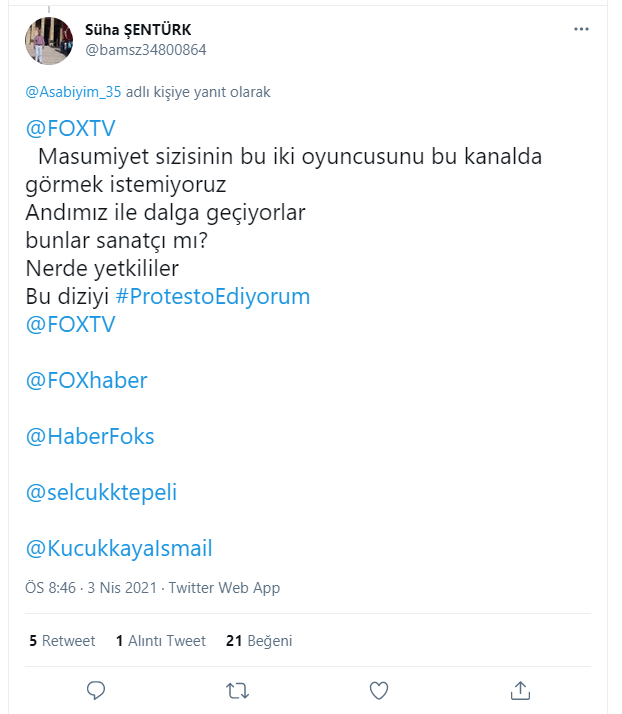Open the Twitter Web App source link

[224, 588]
